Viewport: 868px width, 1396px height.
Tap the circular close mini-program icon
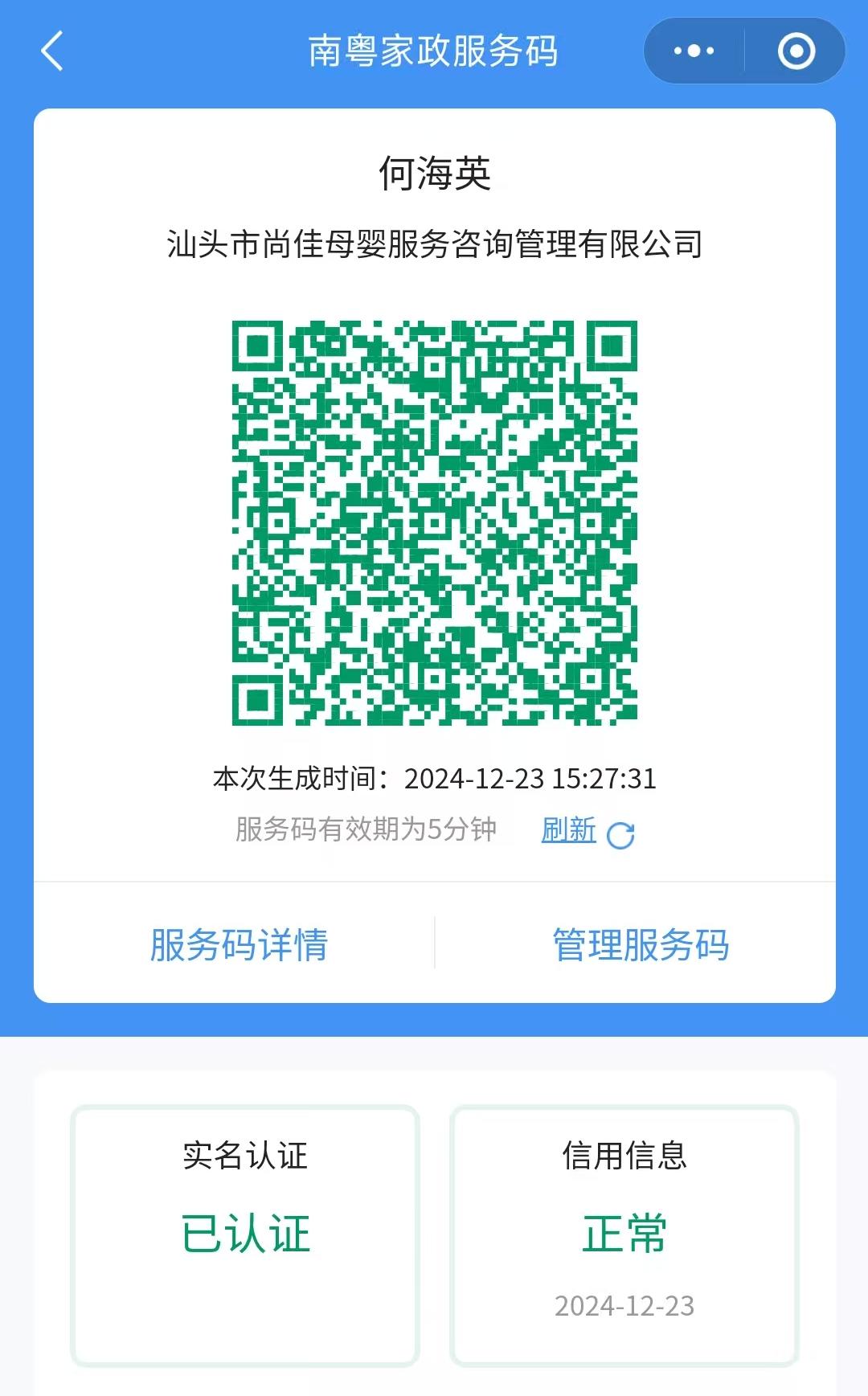click(796, 51)
